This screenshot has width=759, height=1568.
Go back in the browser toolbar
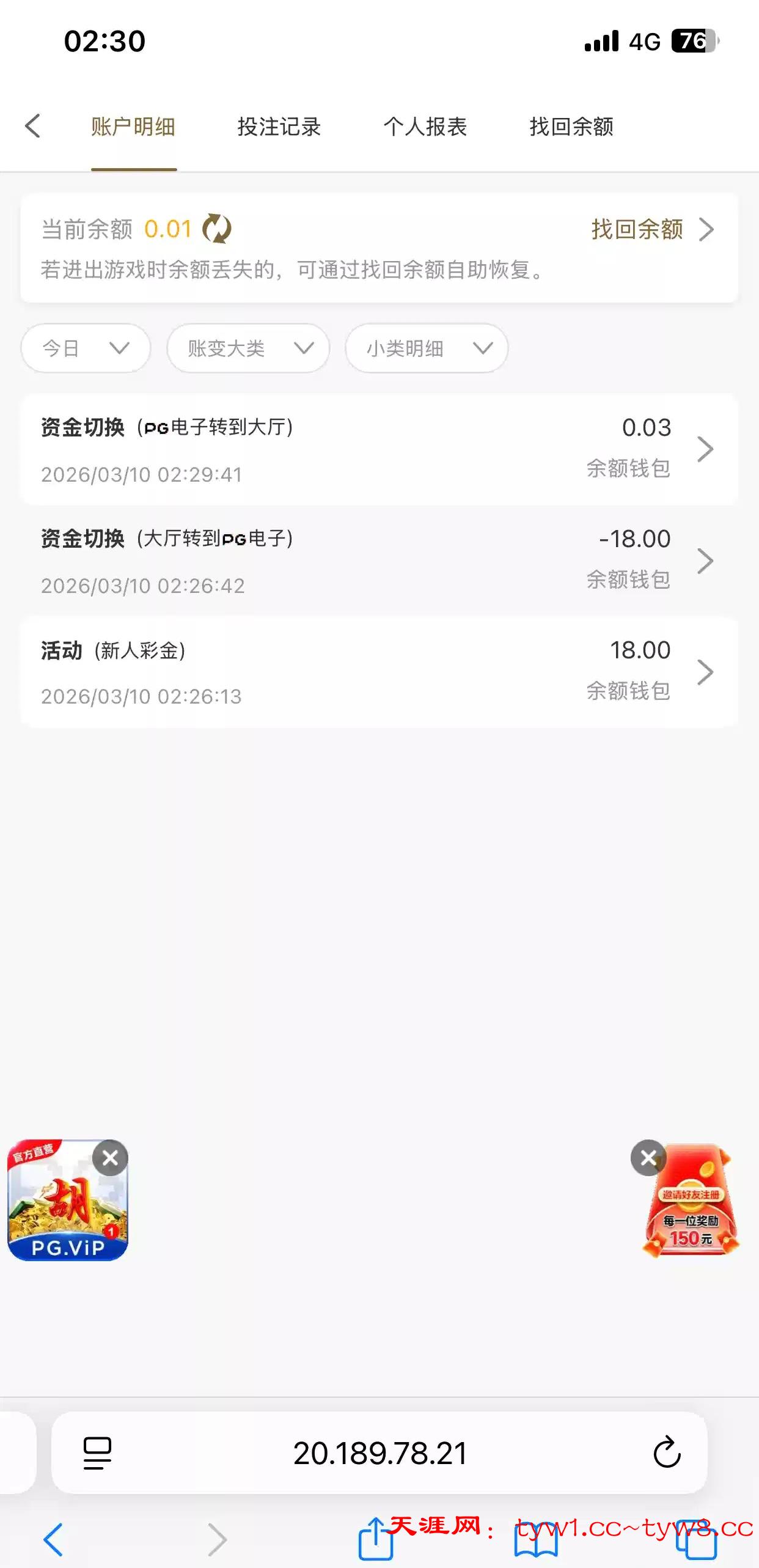point(54,1539)
